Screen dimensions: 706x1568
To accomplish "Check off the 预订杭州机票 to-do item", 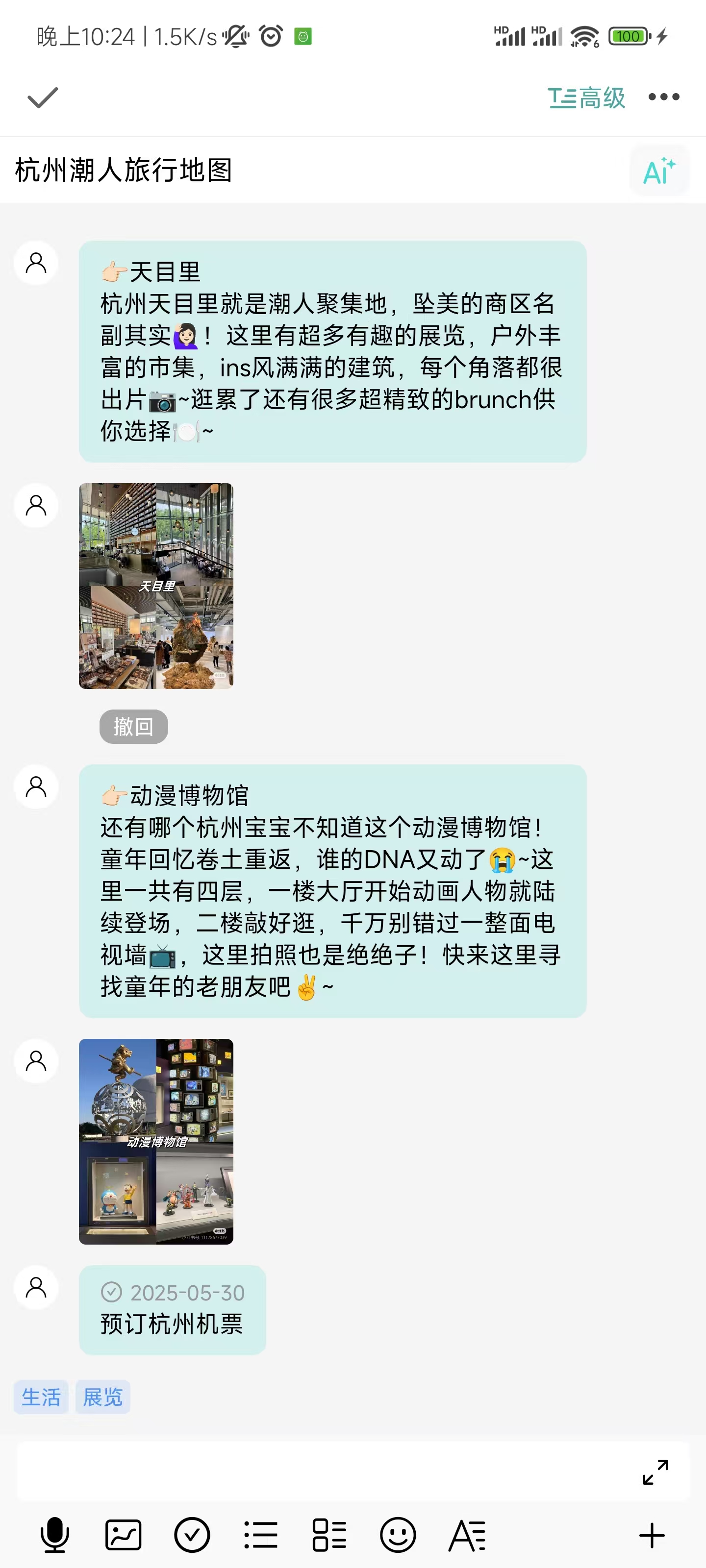I will coord(111,1292).
